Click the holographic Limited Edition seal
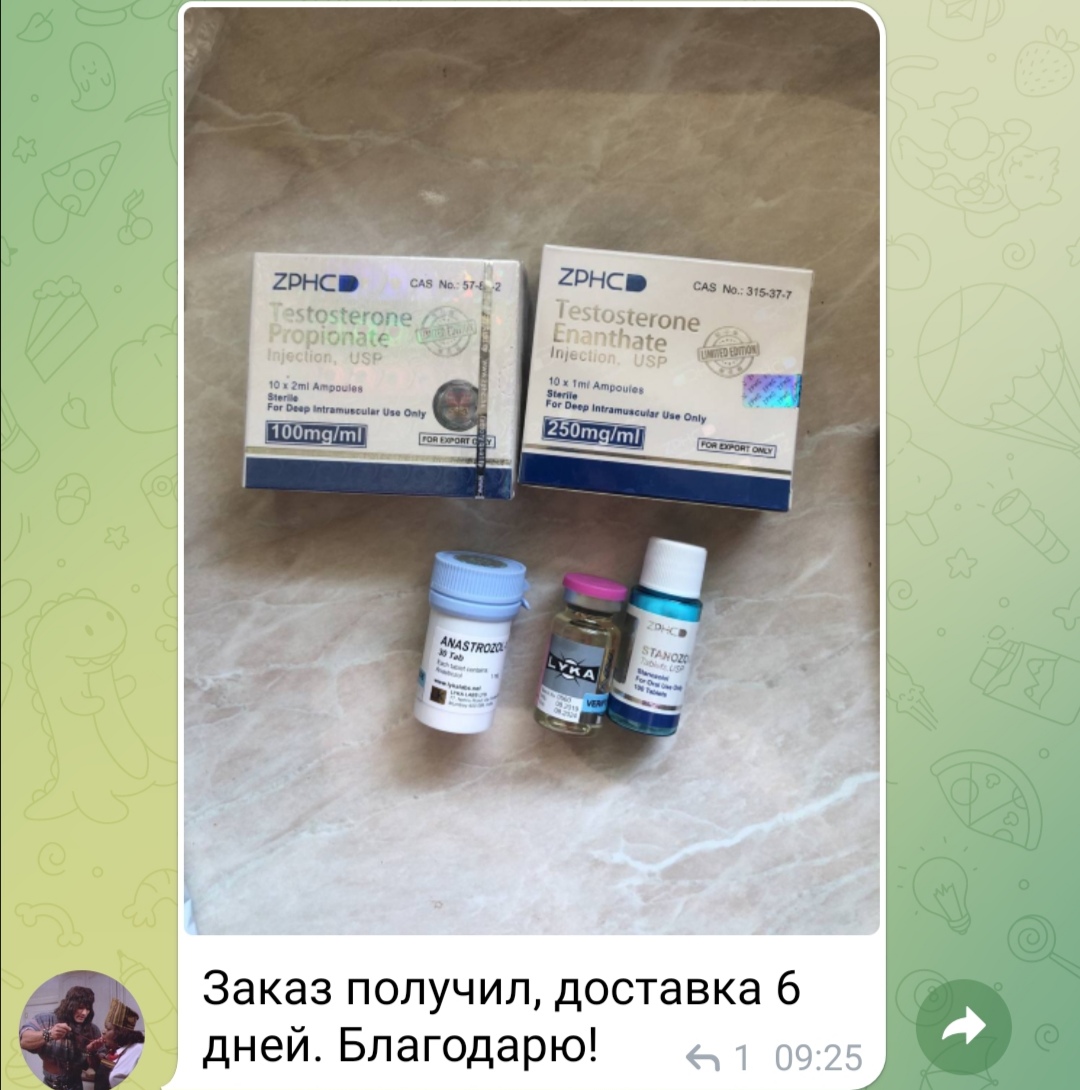 (730, 352)
